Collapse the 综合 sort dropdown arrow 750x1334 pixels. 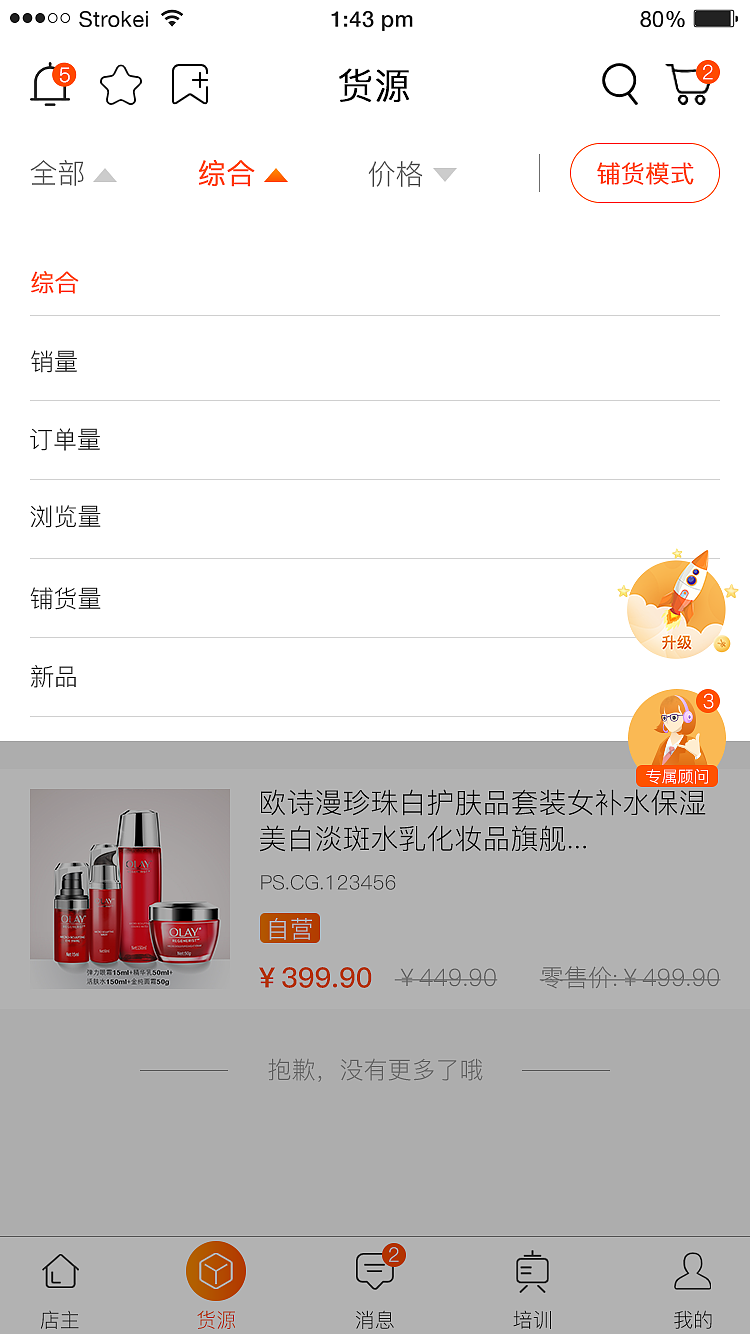[277, 173]
